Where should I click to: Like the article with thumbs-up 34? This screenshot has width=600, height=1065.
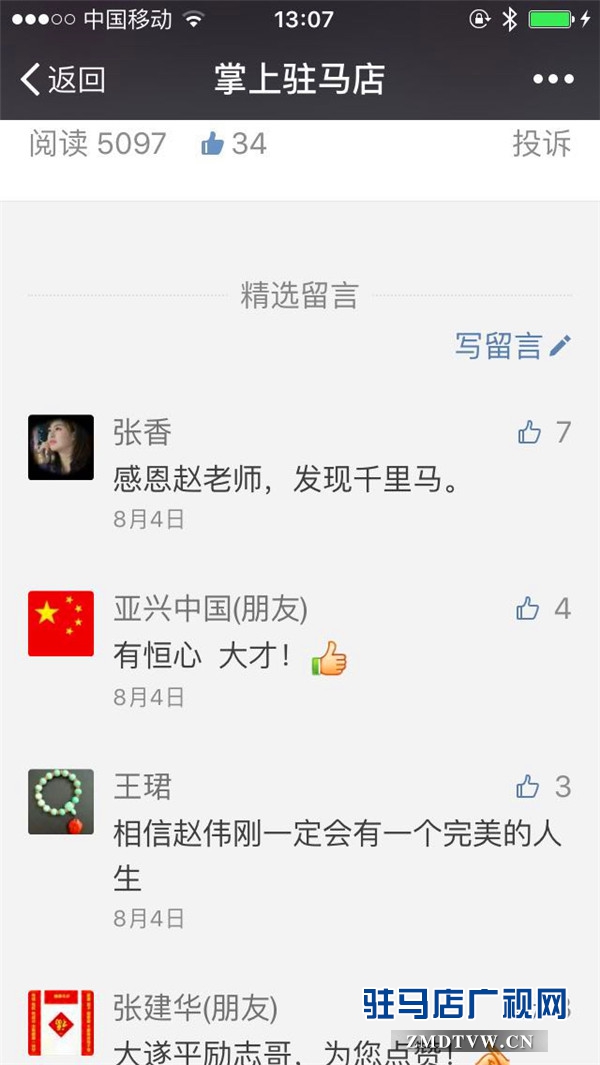tap(213, 145)
